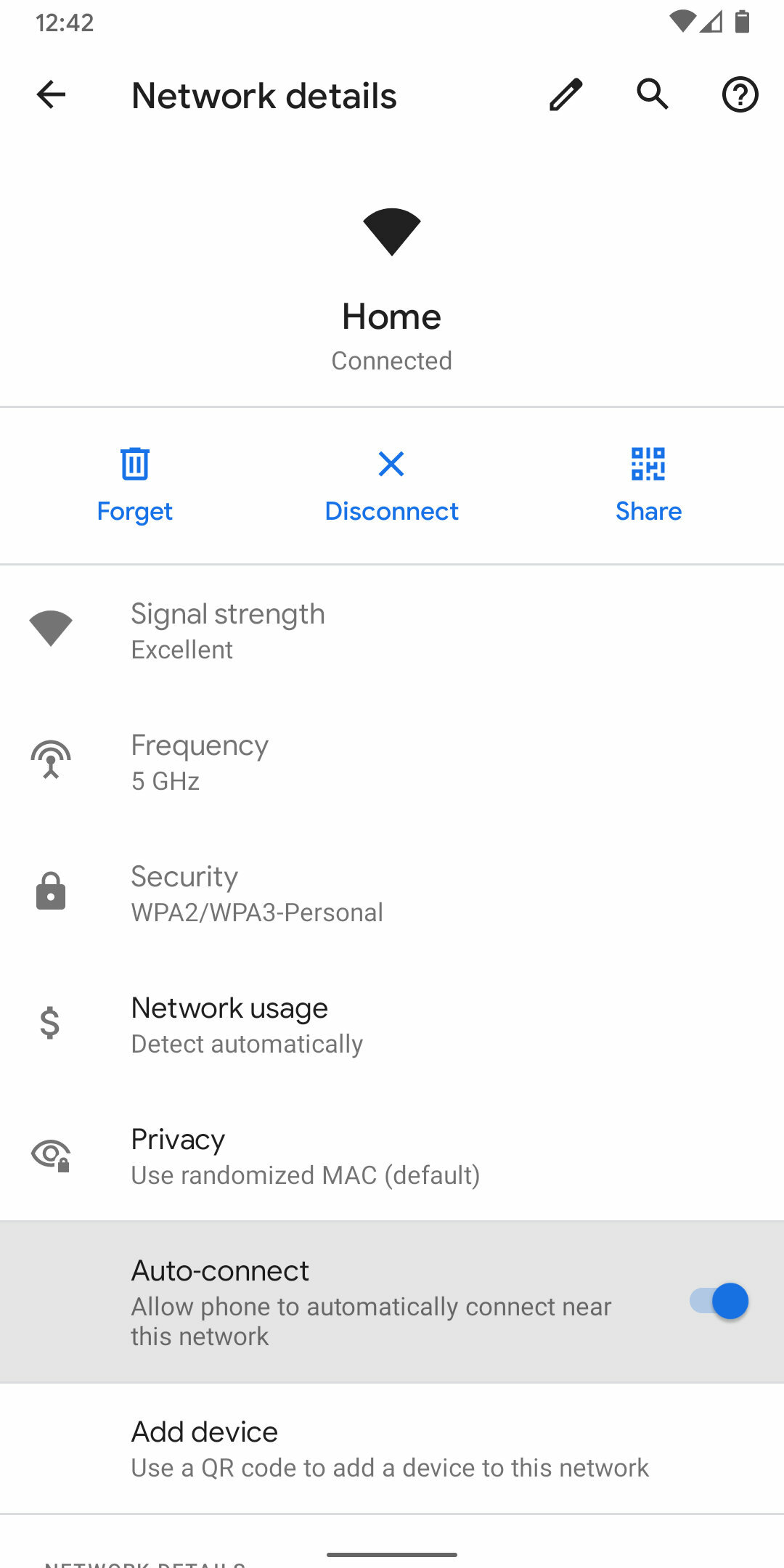This screenshot has height=1568, width=784.
Task: Open Add device with QR code
Action: [392, 1449]
